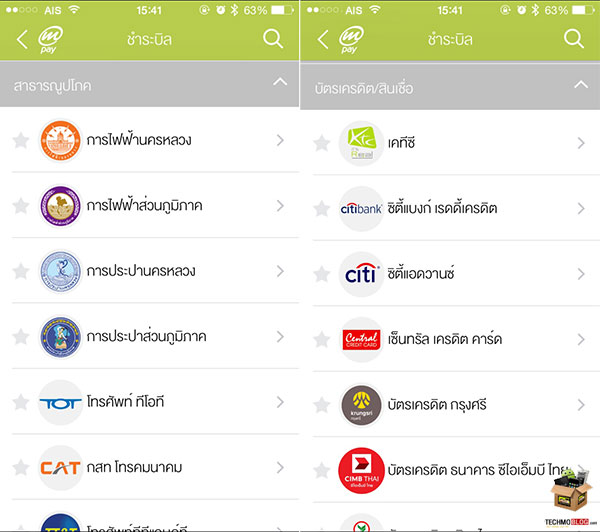600x532 pixels.
Task: Select บัตรเครดิต ธนาคาร ซีไอเอ็มบี ไทย
Action: tap(450, 470)
